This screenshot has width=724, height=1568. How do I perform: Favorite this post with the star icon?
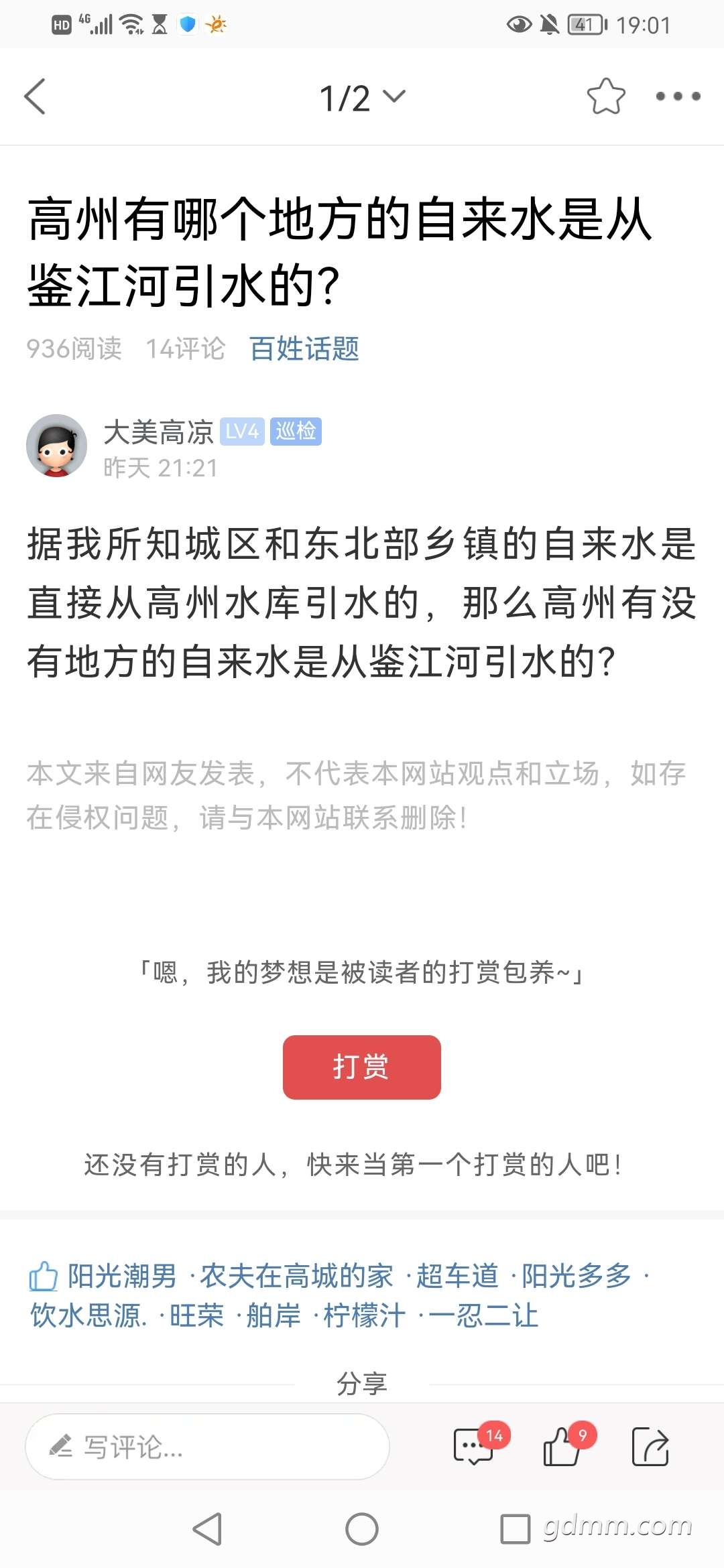coord(606,97)
